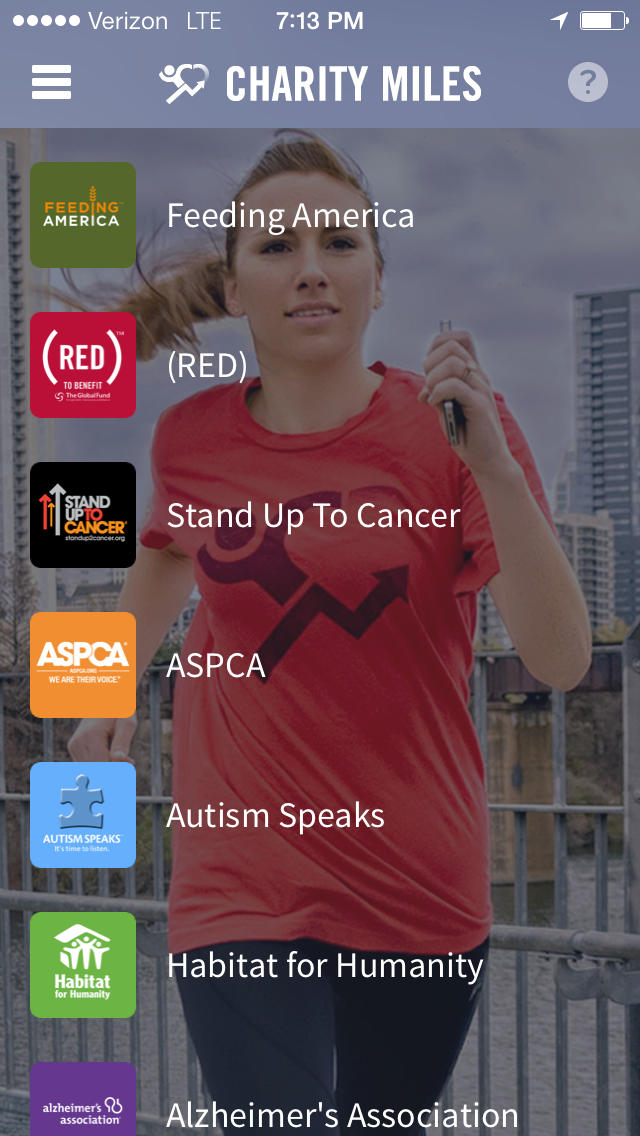
Task: Pick Stand Up To Cancer
Action: pyautogui.click(x=320, y=515)
